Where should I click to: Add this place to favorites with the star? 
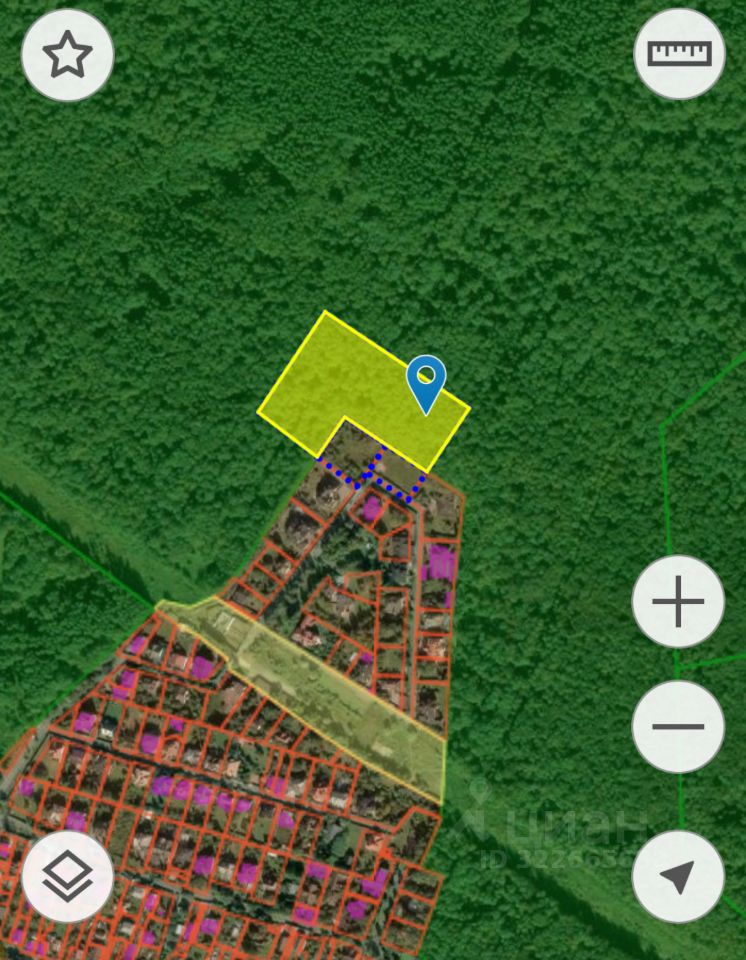[x=67, y=55]
